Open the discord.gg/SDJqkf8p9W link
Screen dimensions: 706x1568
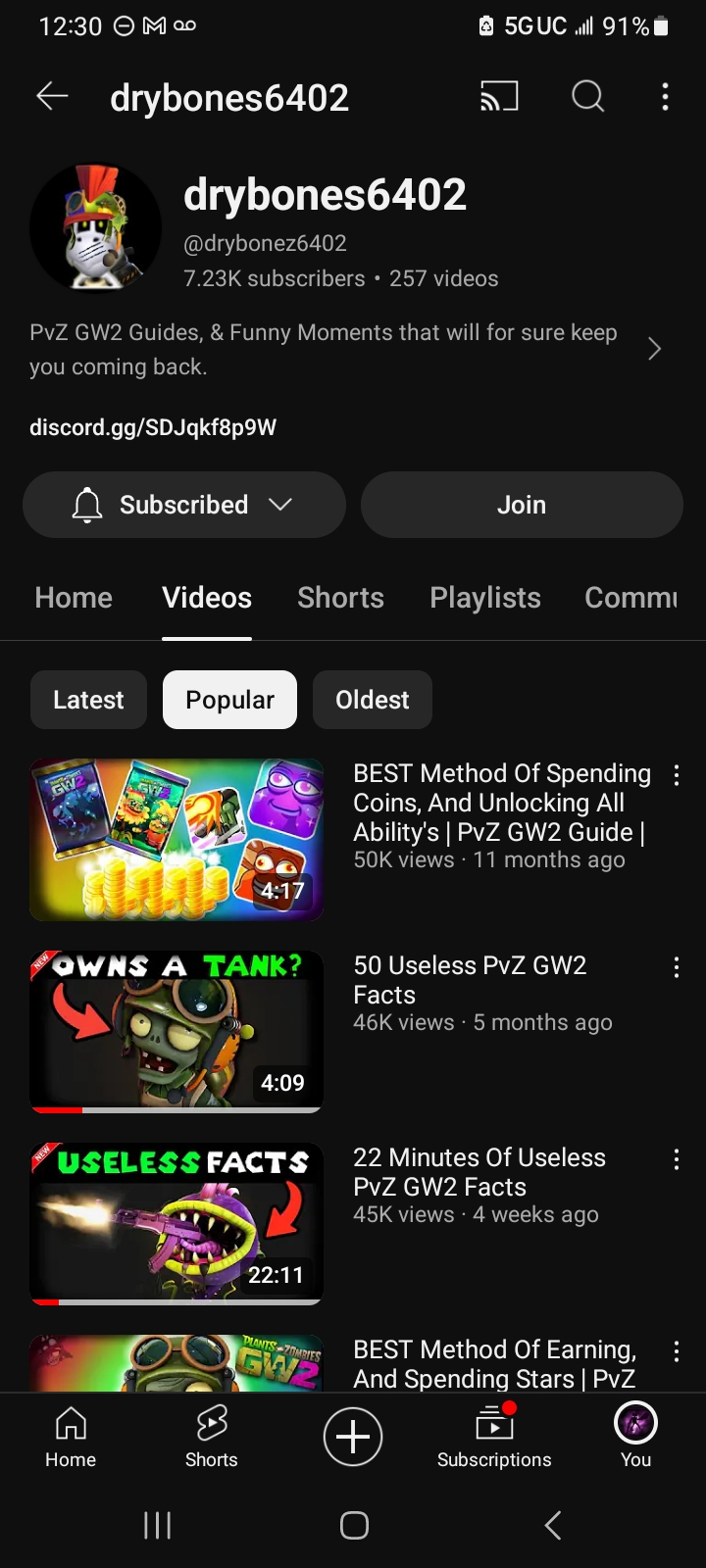click(x=153, y=427)
